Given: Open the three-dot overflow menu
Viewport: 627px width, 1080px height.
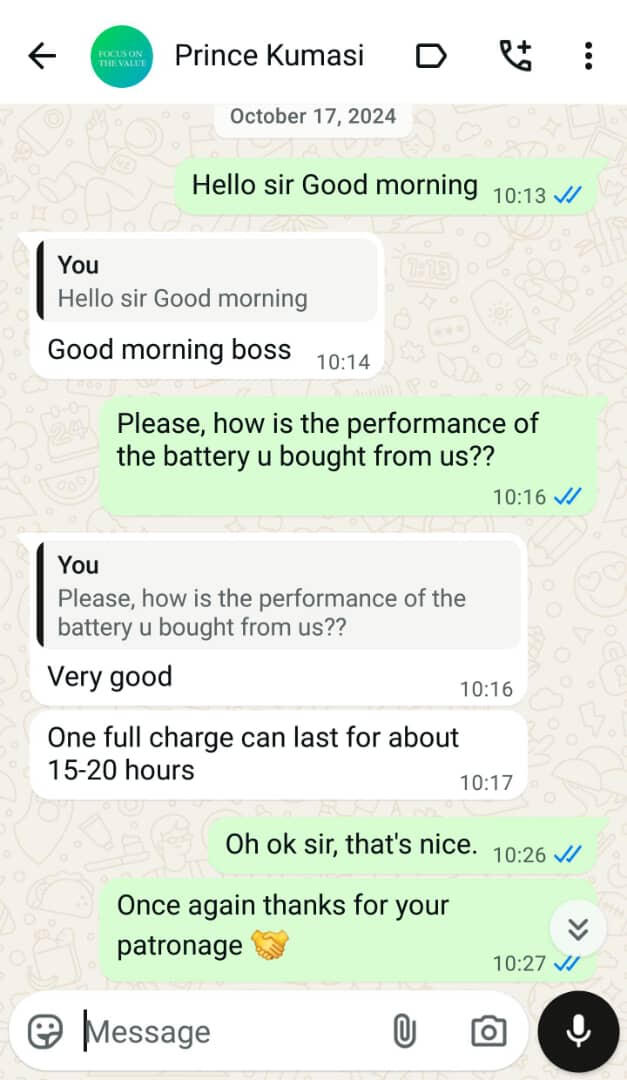Looking at the screenshot, I should [x=588, y=56].
